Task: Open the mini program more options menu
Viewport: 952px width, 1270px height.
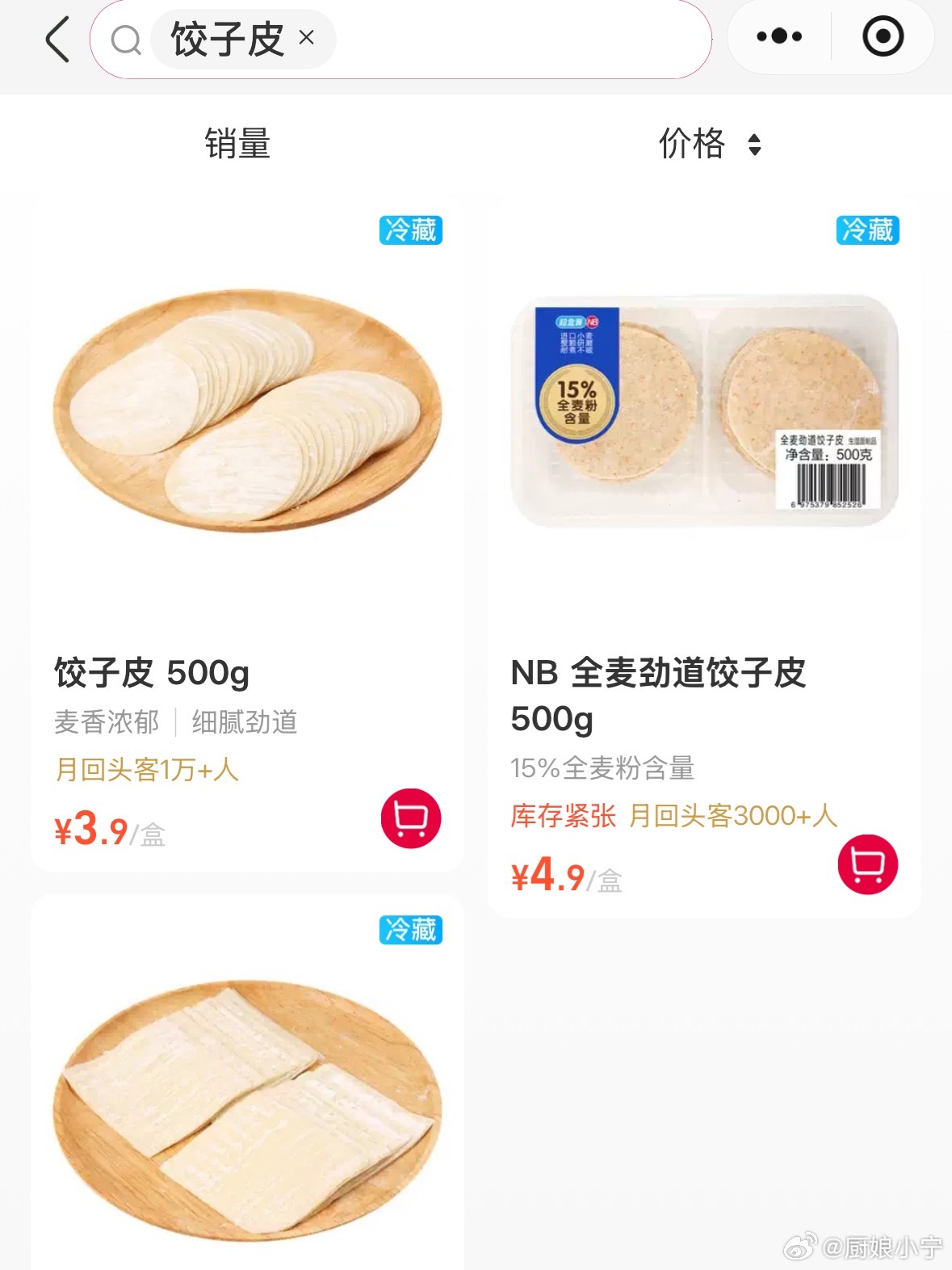Action: pyautogui.click(x=779, y=37)
